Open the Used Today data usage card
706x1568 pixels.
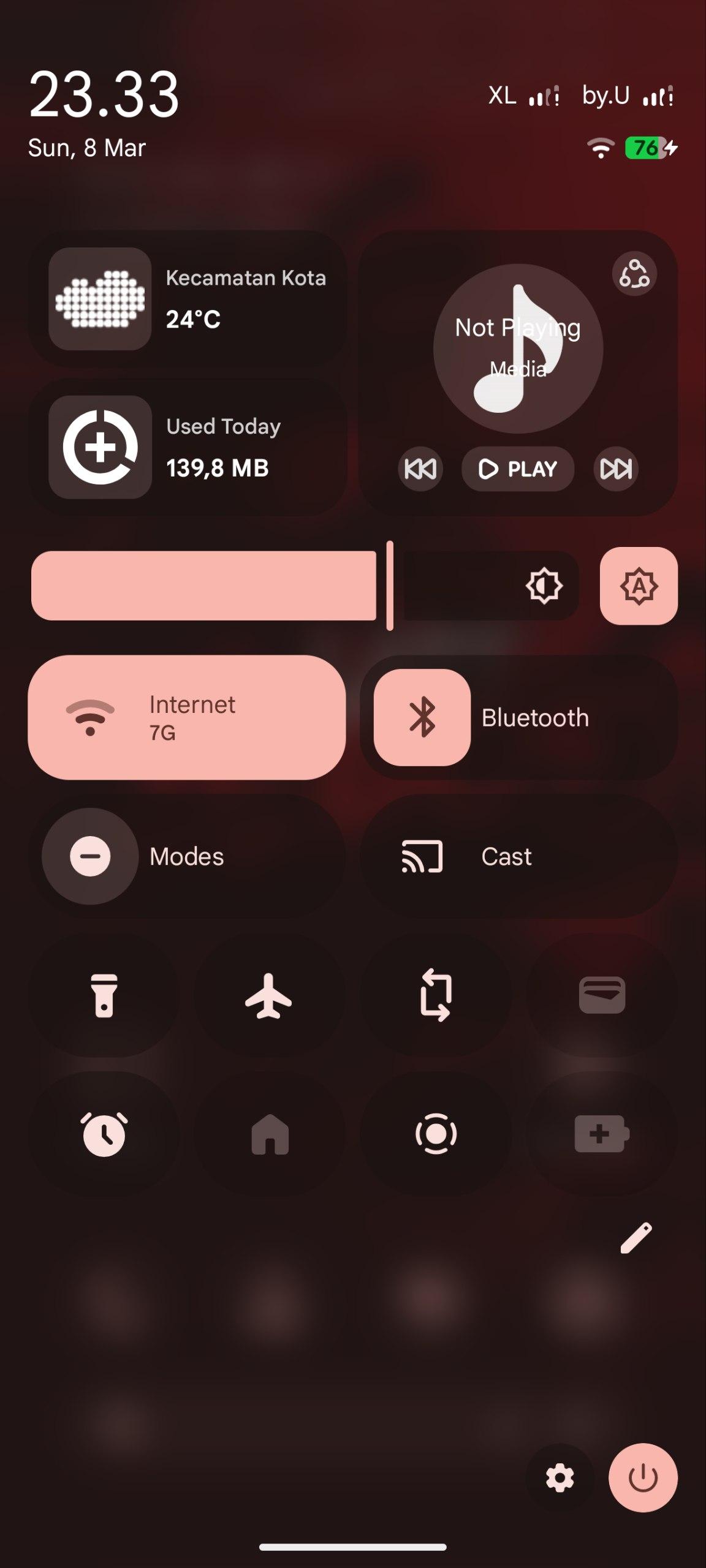pos(188,447)
